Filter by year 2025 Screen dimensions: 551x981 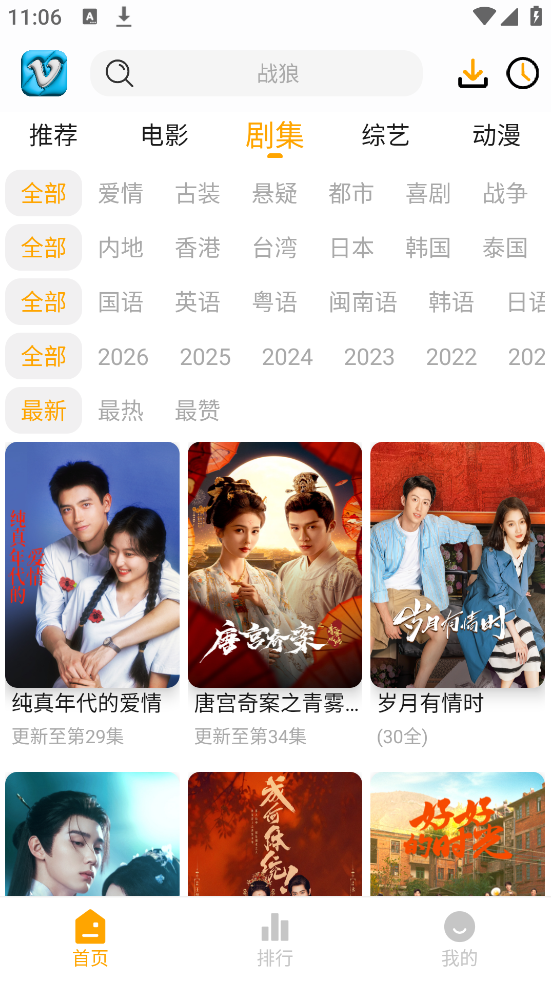click(x=205, y=357)
